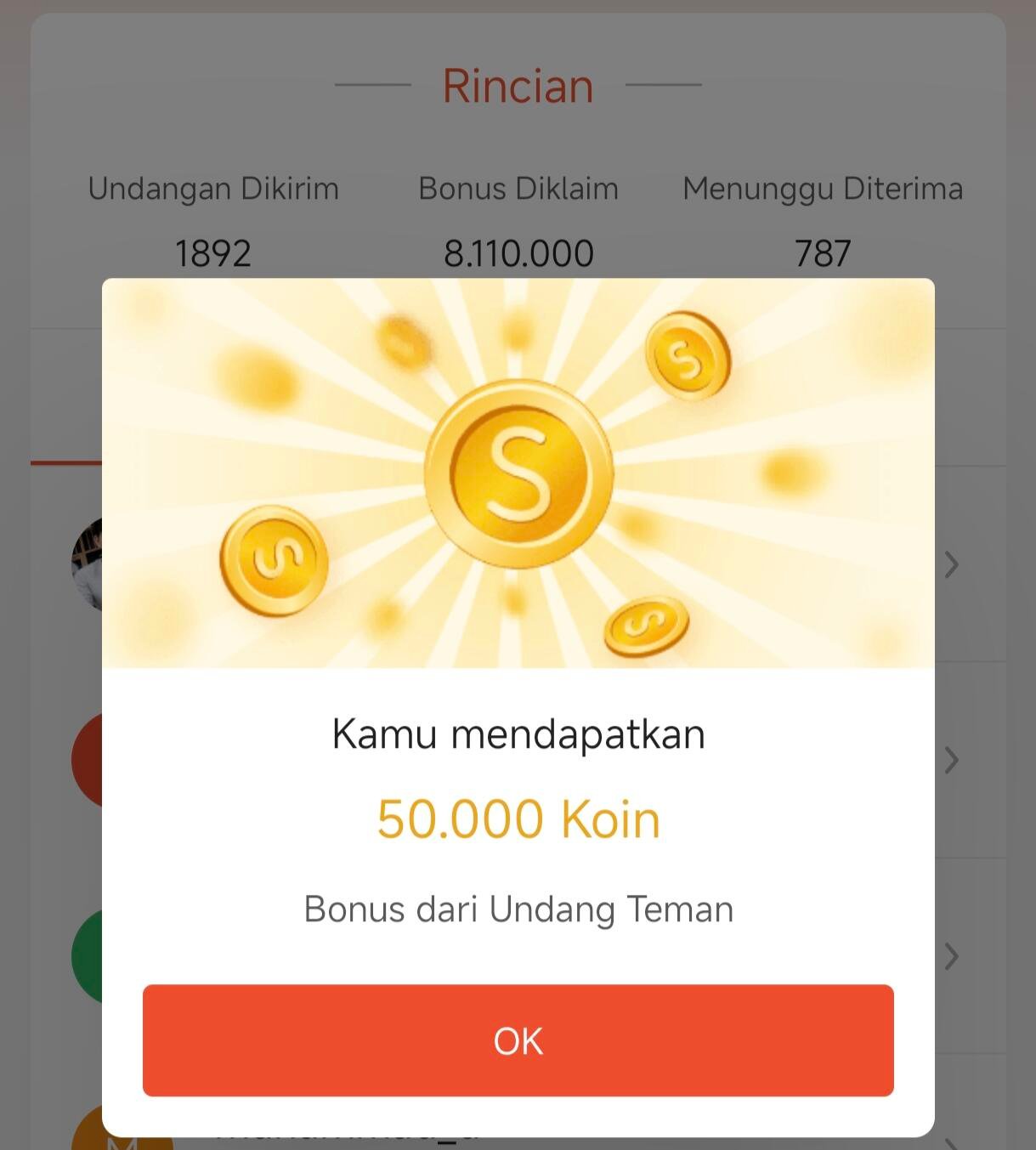Expand the third list entry's chevron
The image size is (1036, 1150).
[x=949, y=955]
